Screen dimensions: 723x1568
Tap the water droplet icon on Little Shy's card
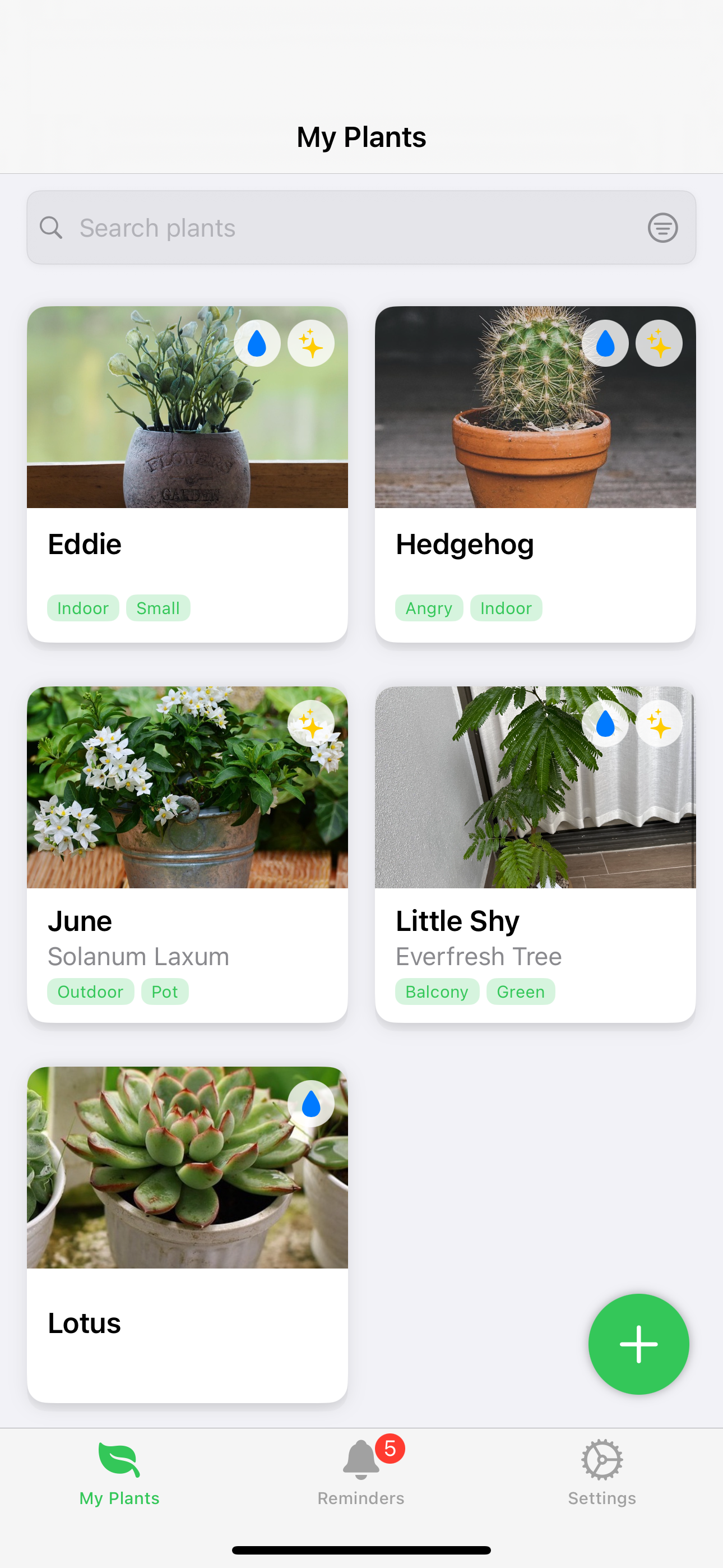606,723
